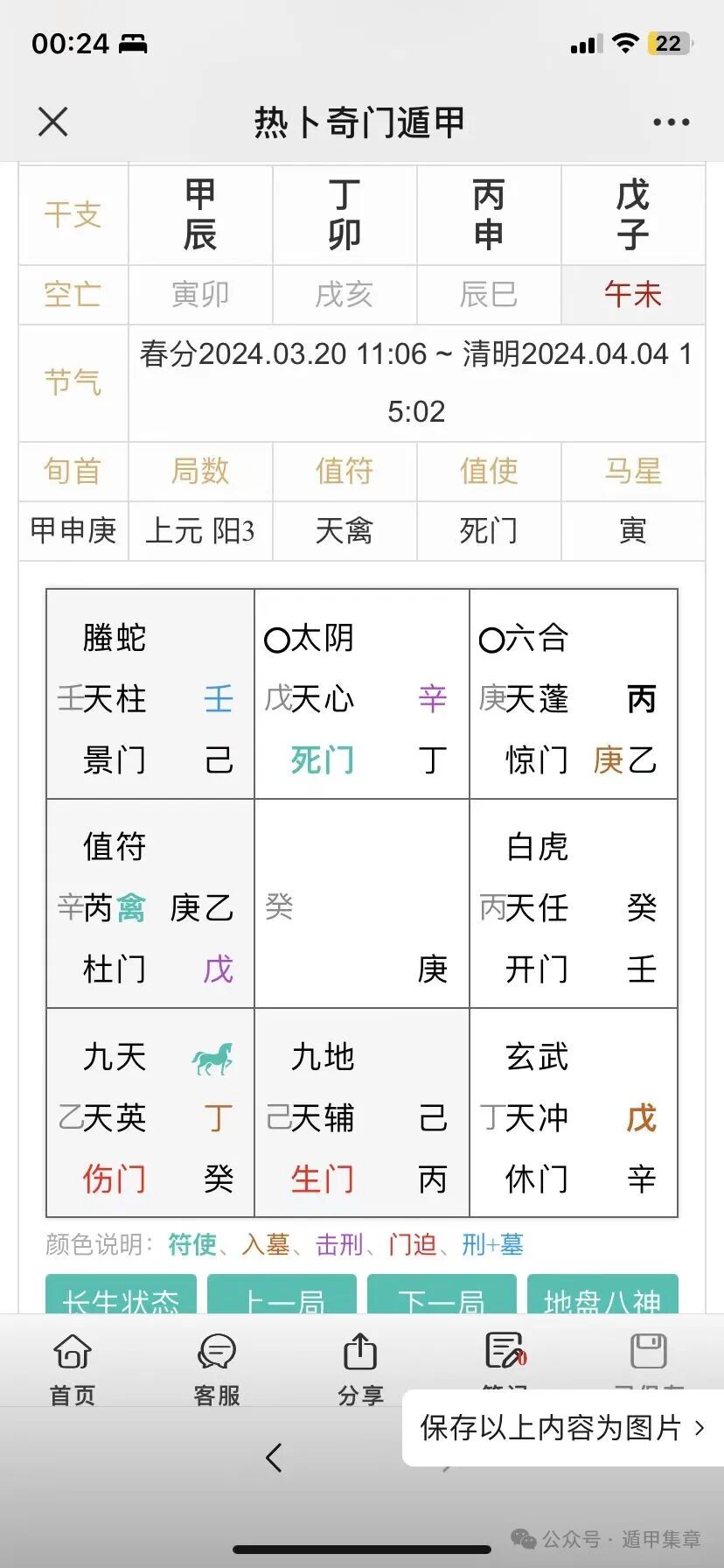This screenshot has width=724, height=1568.
Task: Click the green horse 马星 icon in 九天 palace
Action: tap(211, 1057)
